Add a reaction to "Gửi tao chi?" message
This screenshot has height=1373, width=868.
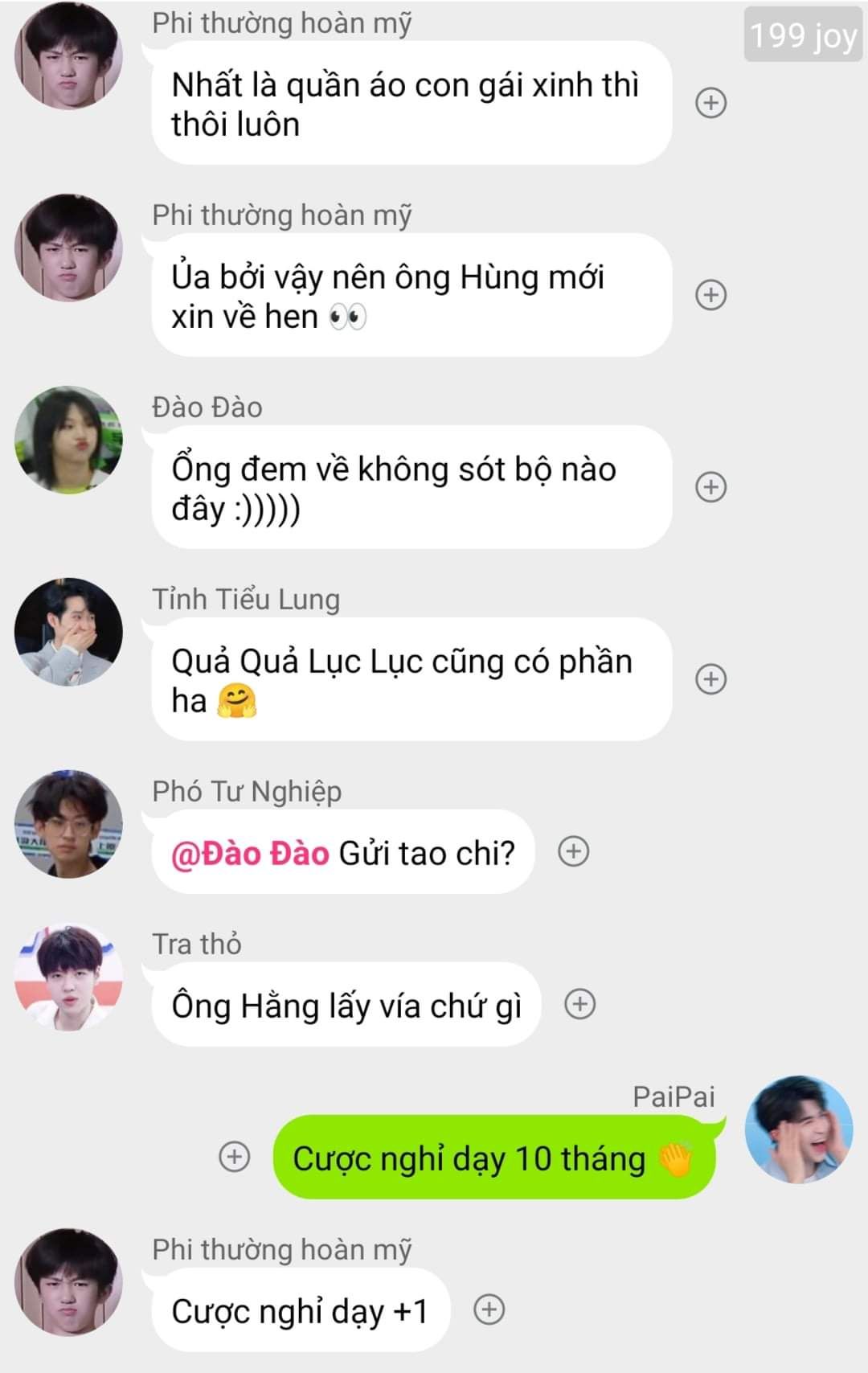tap(573, 851)
